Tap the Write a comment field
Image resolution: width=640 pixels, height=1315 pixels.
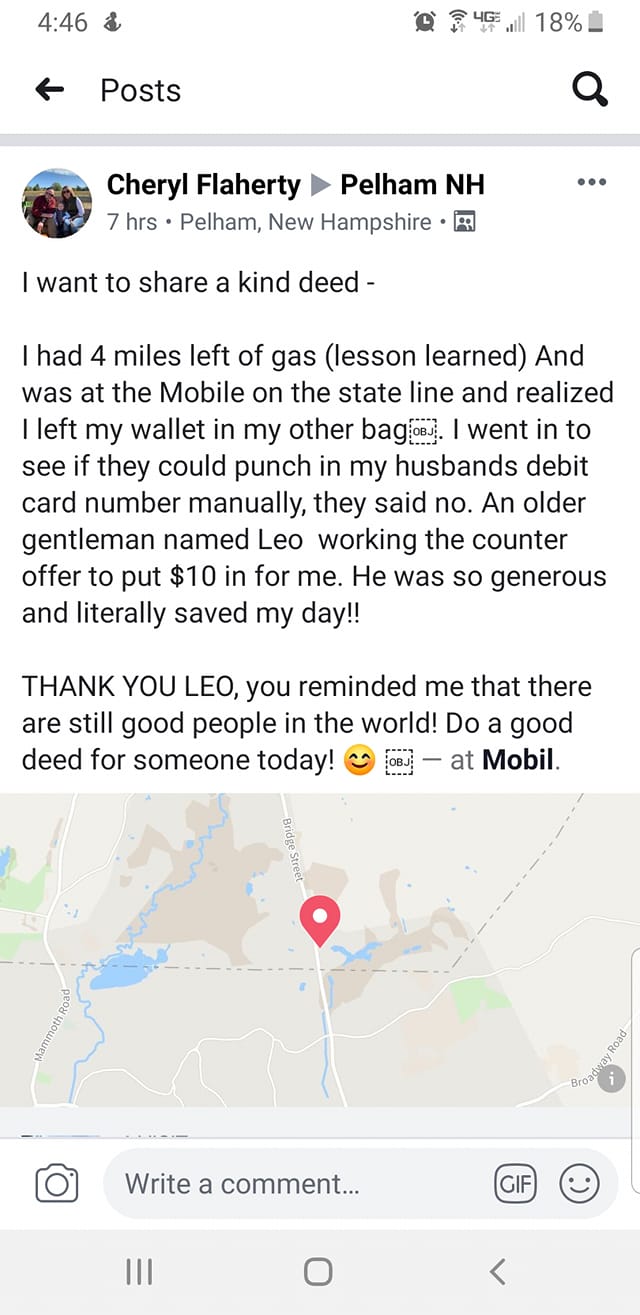point(290,1184)
